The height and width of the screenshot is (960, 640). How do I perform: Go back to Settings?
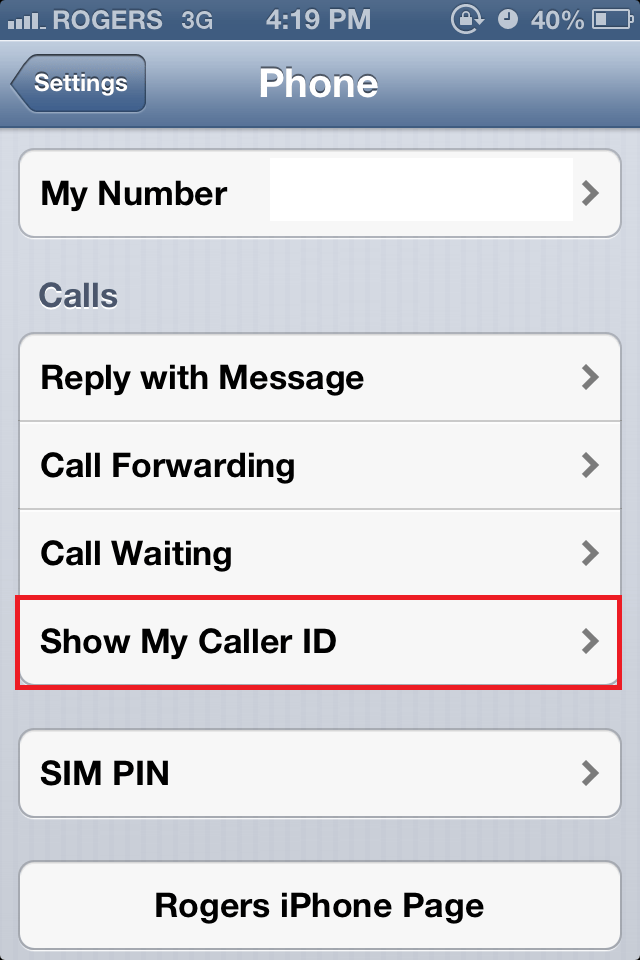78,83
